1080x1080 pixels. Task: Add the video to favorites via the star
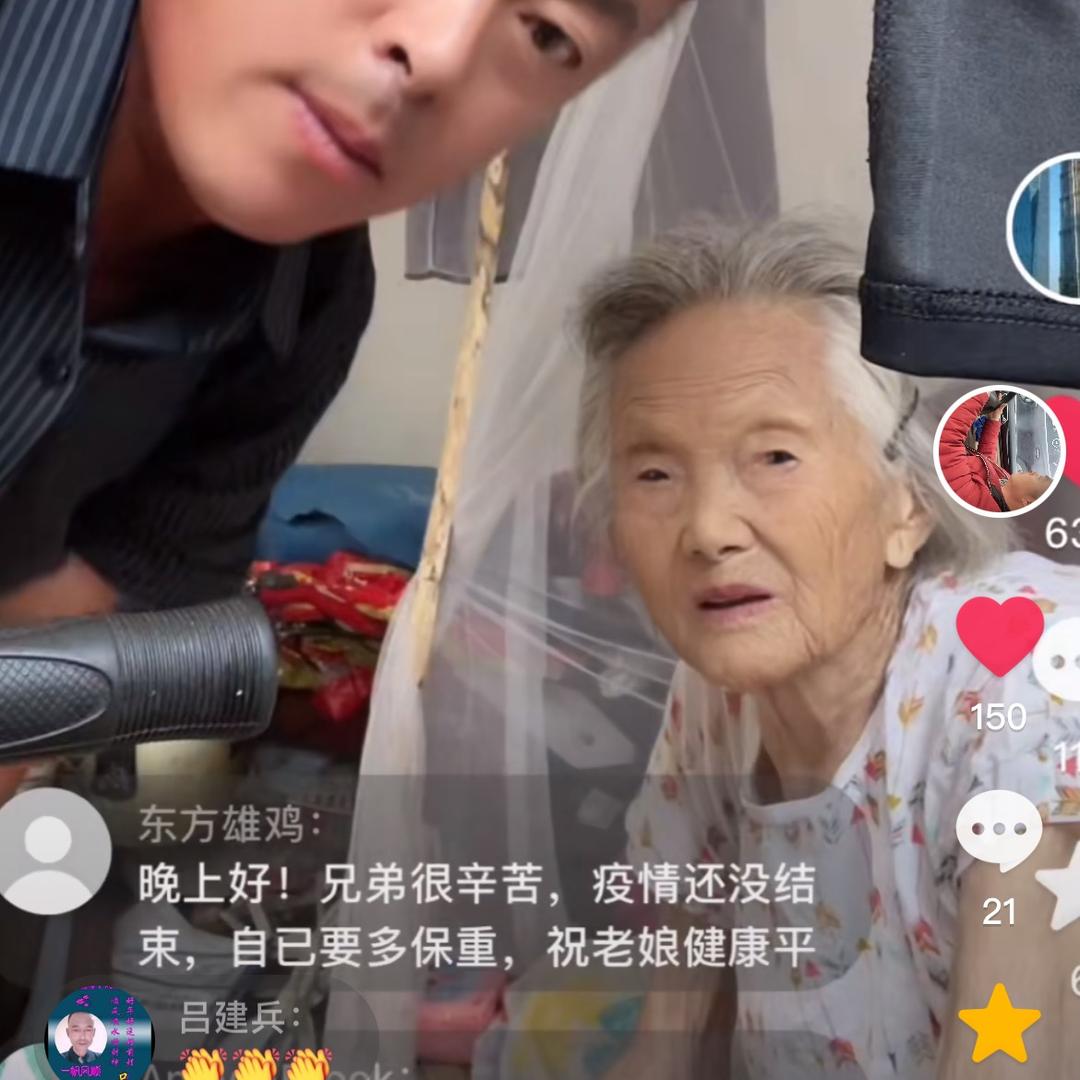point(999,1021)
